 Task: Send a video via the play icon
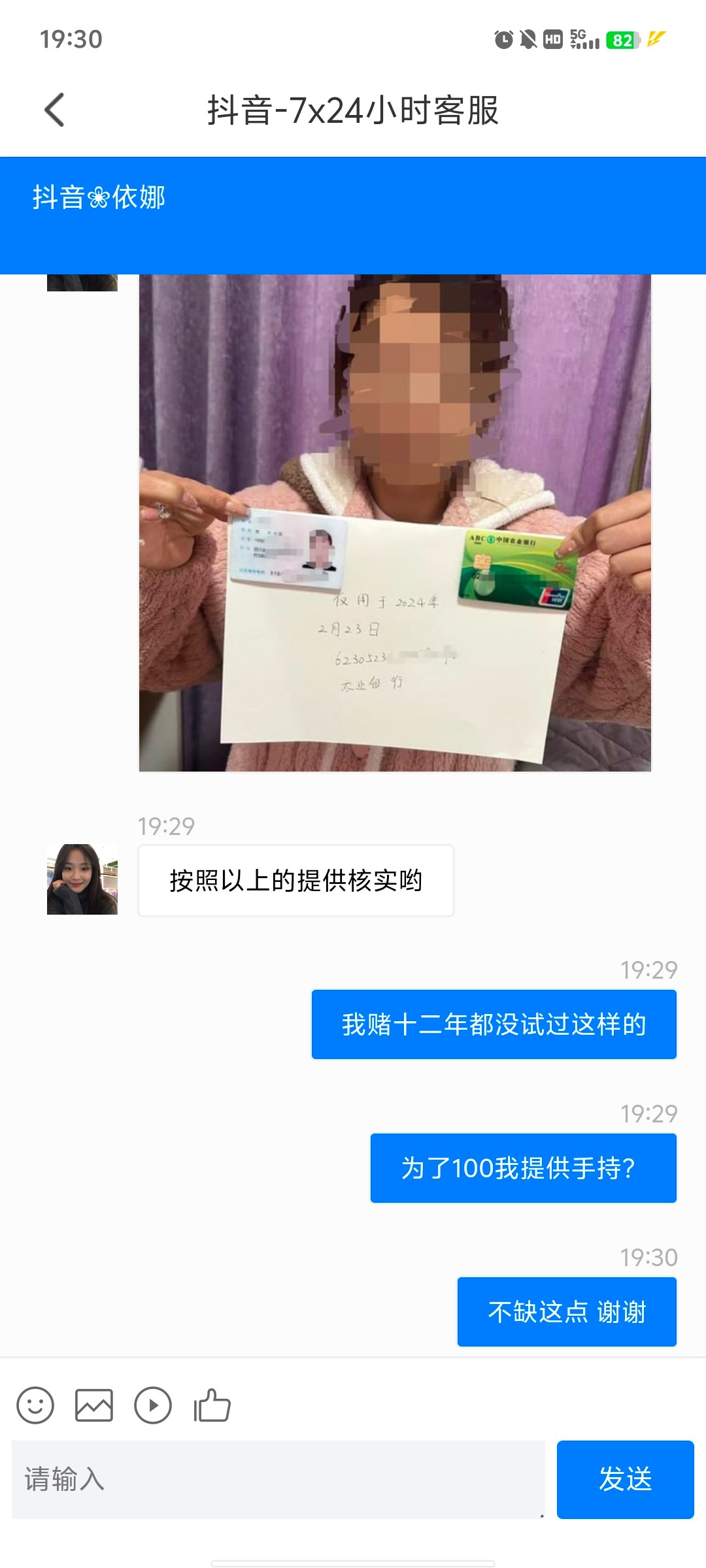(x=153, y=1405)
